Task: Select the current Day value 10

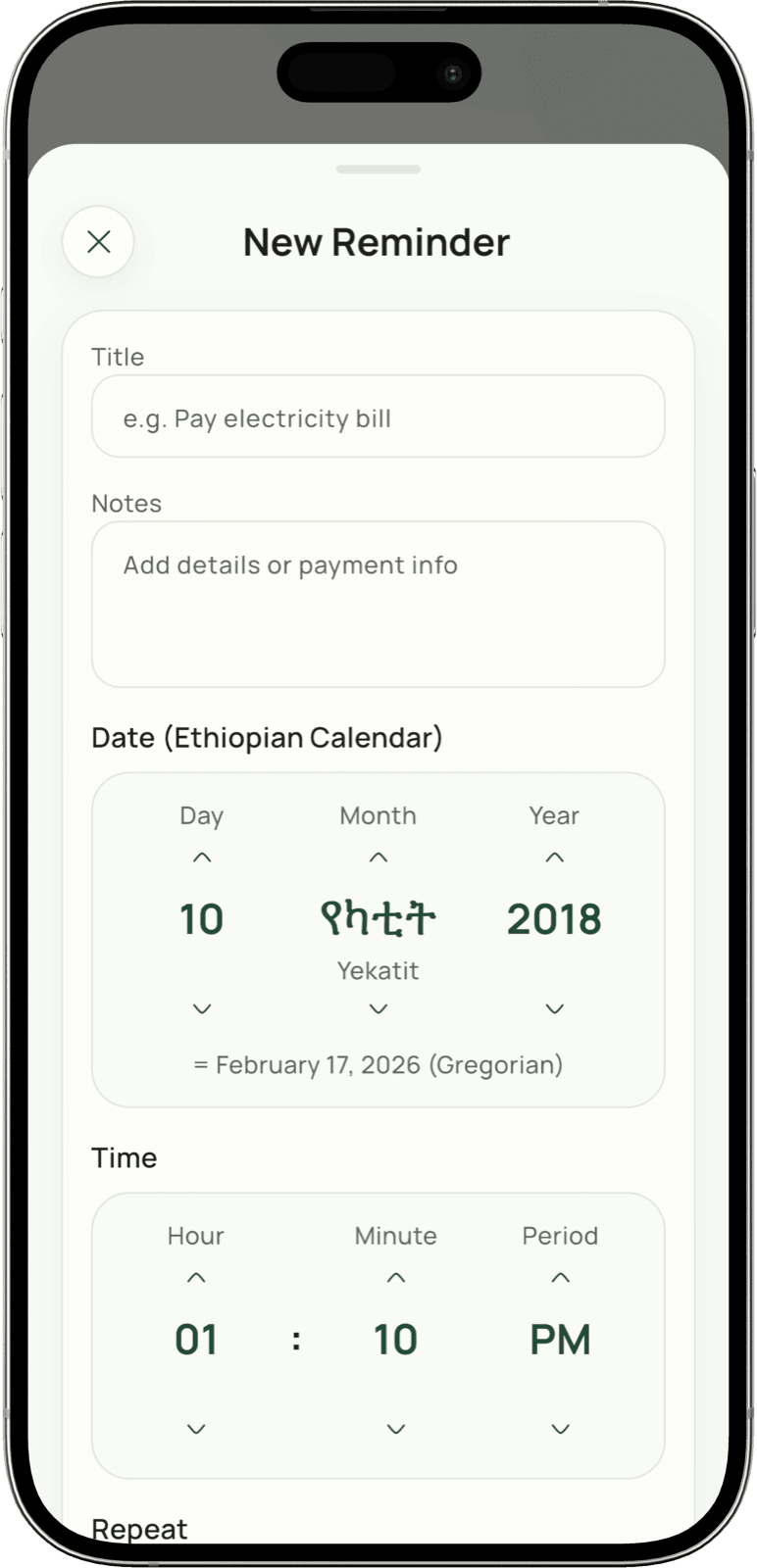Action: click(202, 918)
